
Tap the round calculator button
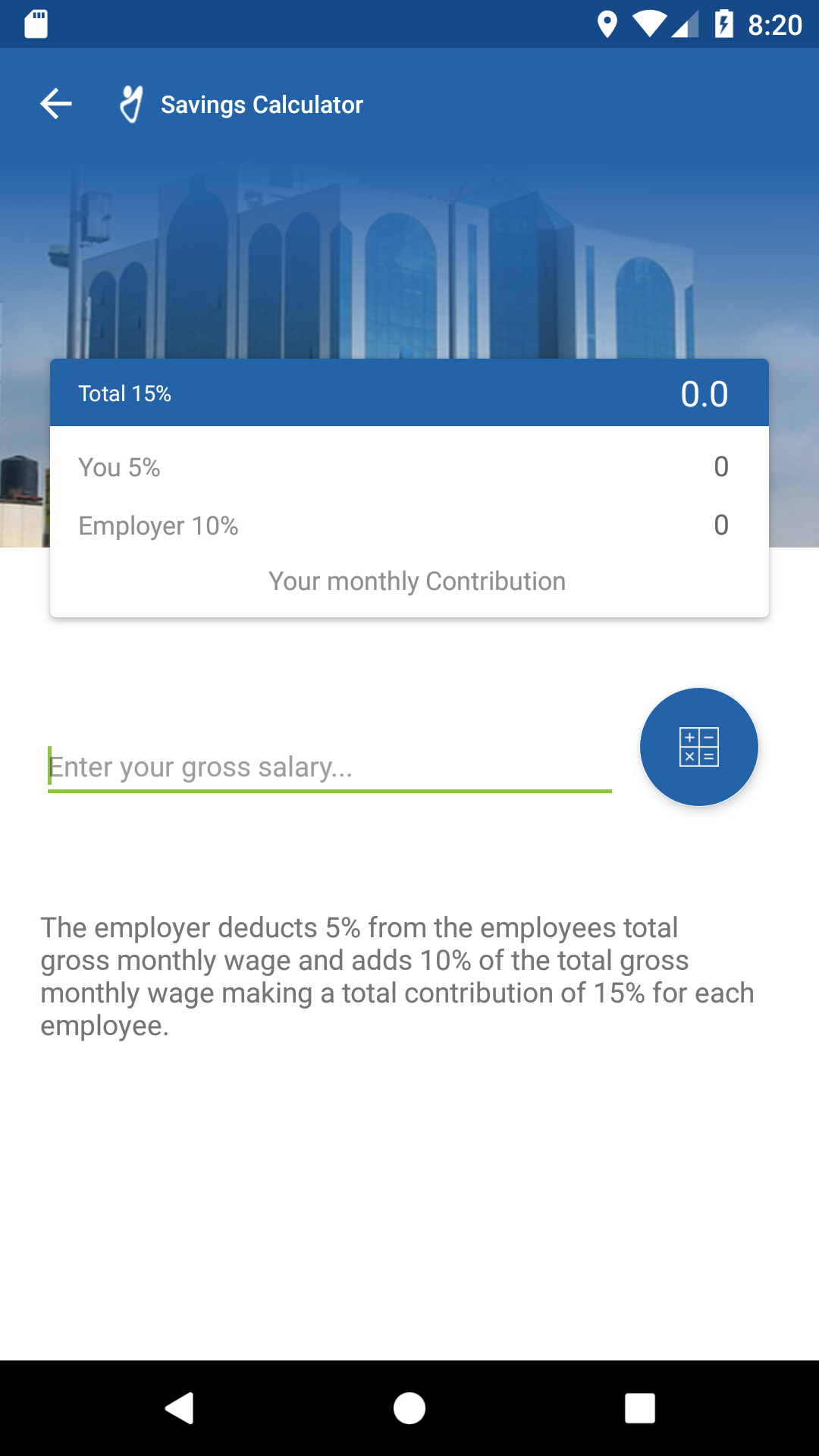pos(699,747)
